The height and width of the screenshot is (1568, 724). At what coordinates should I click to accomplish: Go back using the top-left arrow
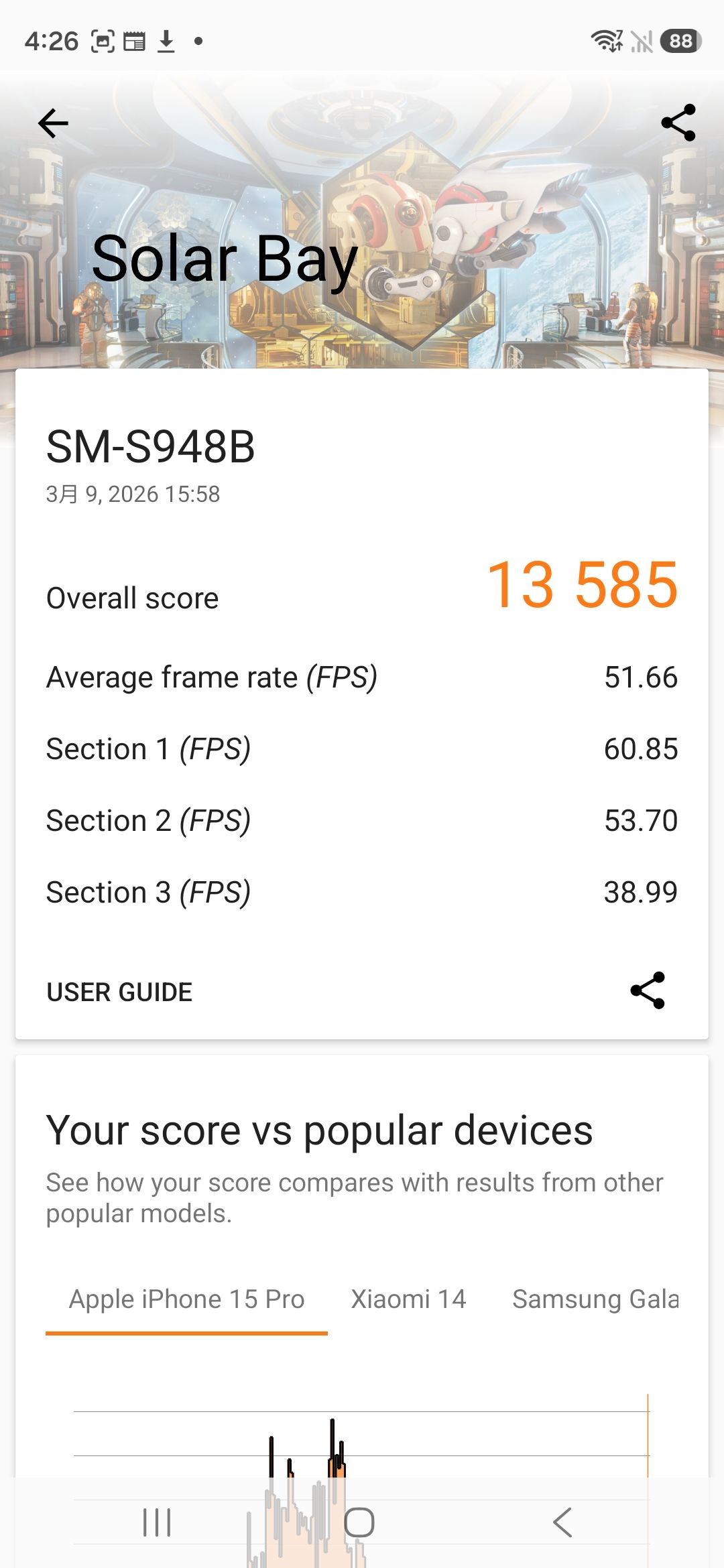53,123
